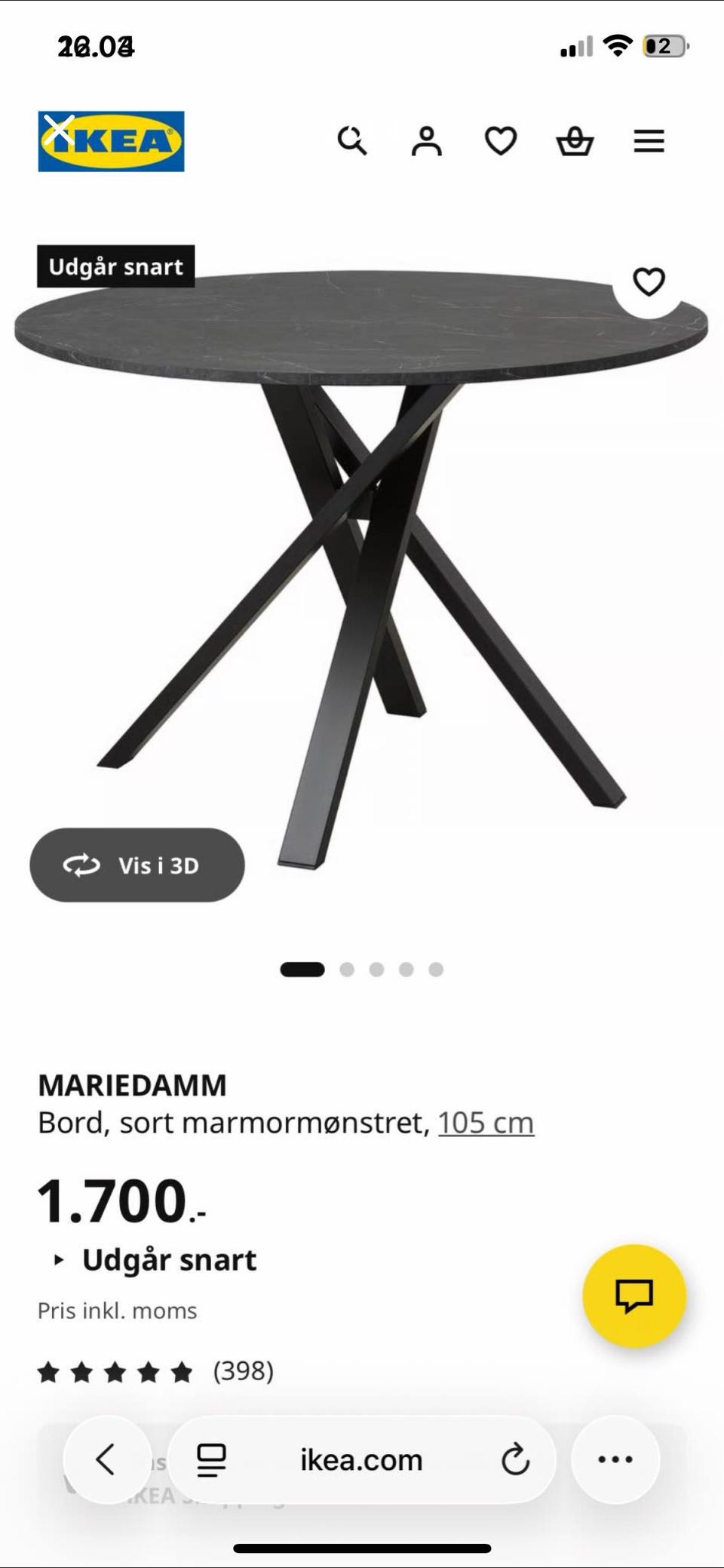The height and width of the screenshot is (1568, 724).
Task: Open the hamburger menu
Action: (x=649, y=141)
